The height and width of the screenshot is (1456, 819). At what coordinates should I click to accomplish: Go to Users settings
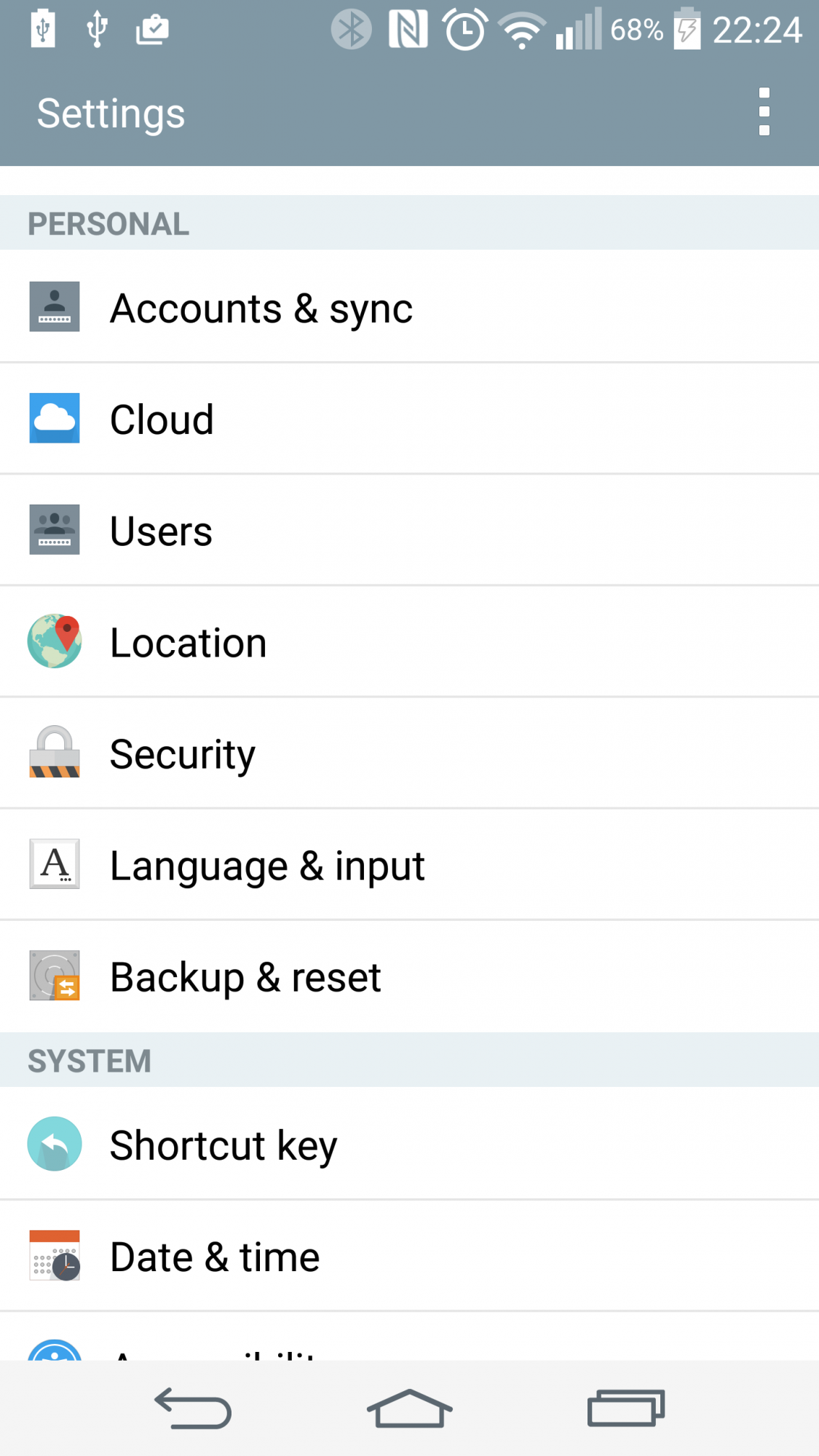point(409,530)
